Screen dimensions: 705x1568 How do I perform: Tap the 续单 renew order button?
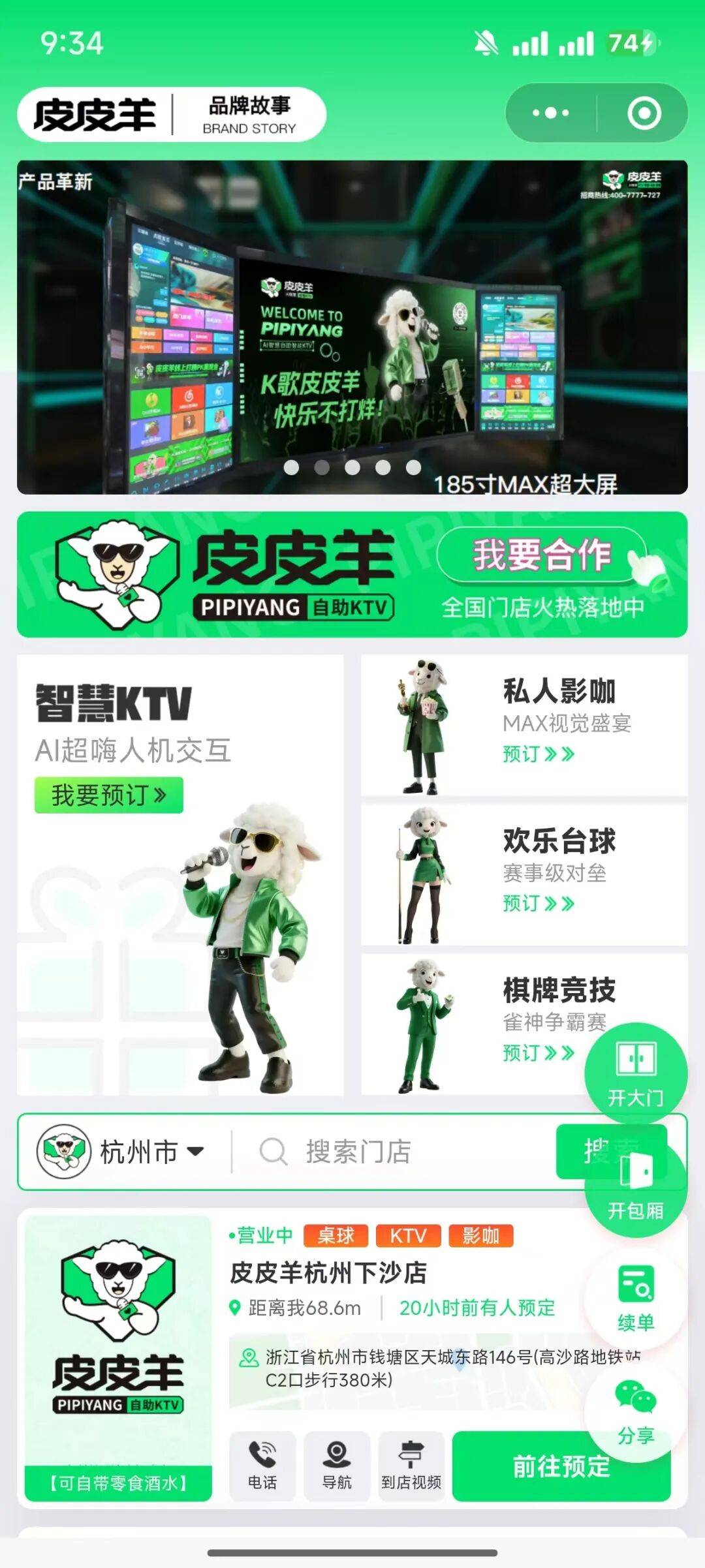[635, 1299]
